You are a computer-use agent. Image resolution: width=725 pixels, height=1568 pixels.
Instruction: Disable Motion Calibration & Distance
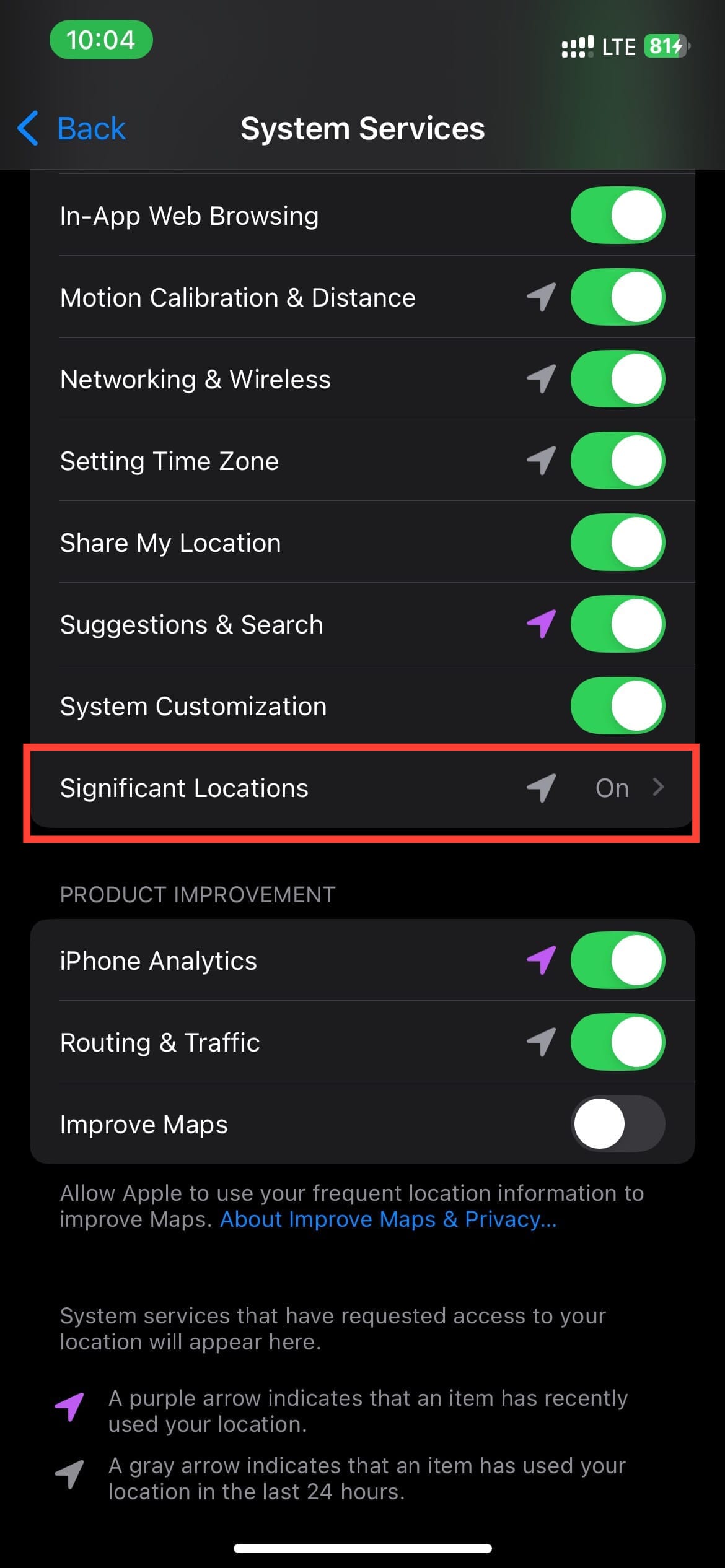click(618, 297)
